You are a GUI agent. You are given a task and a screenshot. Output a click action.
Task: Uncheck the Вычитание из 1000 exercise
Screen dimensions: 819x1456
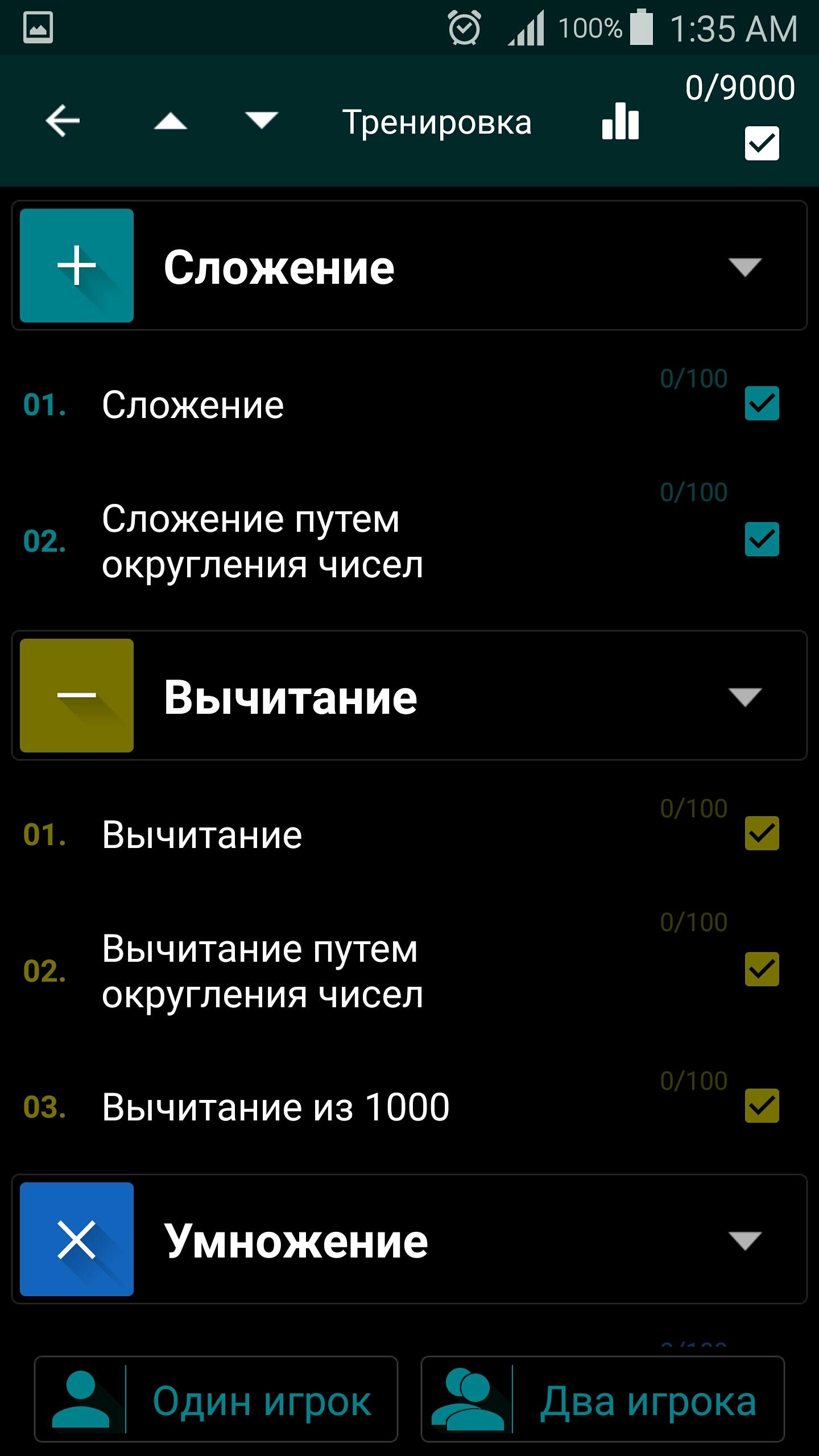762,1106
